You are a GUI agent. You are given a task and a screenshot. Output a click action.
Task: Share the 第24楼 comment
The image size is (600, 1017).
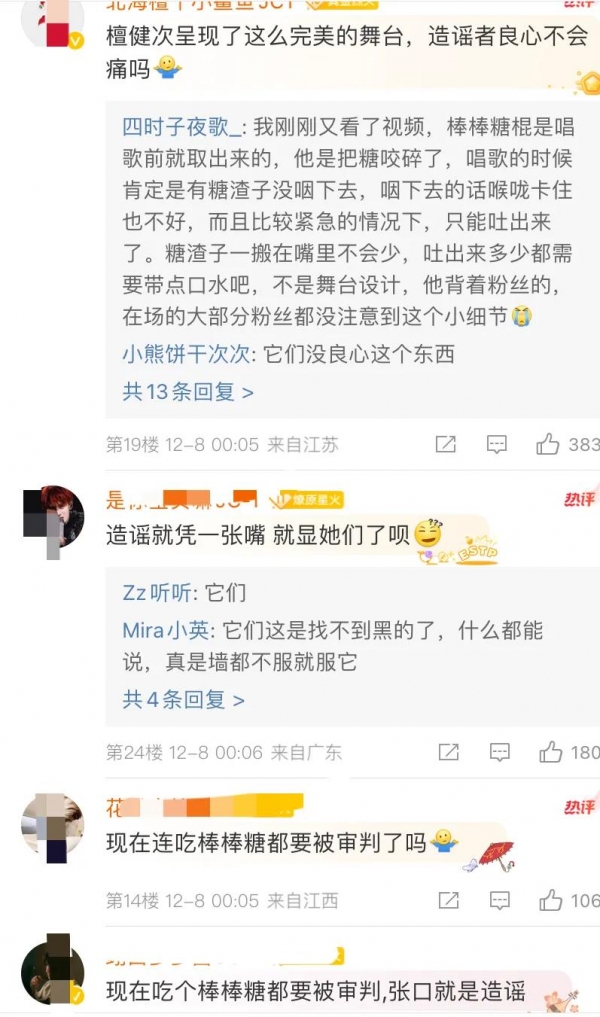point(448,753)
